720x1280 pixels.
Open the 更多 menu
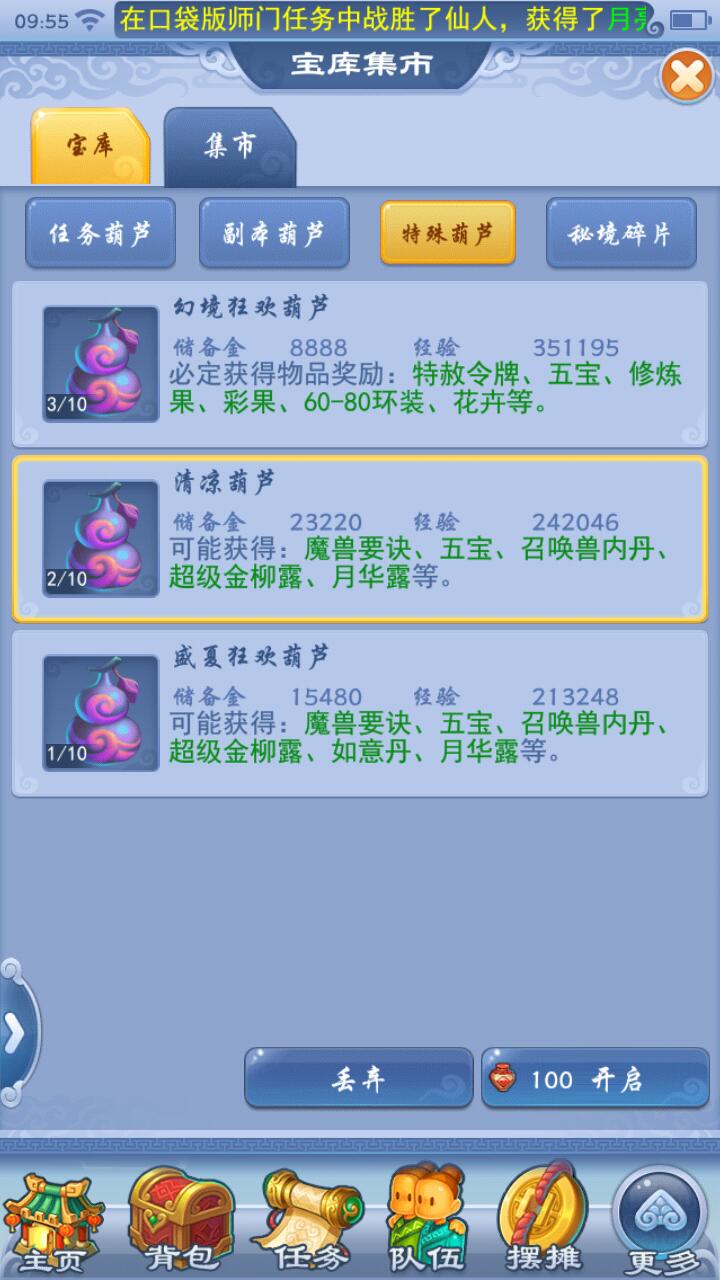pos(661,1222)
